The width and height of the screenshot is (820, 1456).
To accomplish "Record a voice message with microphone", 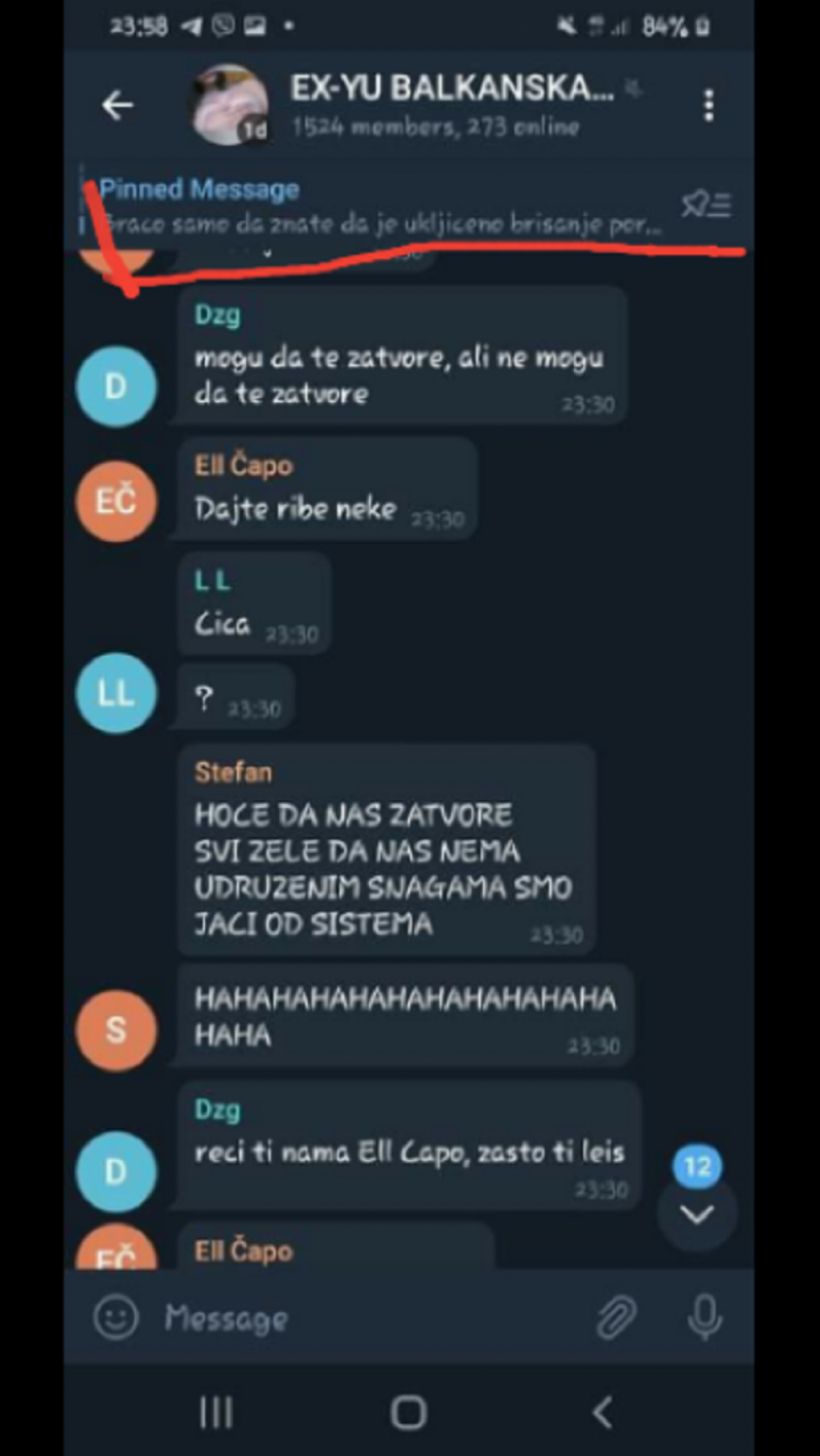I will tap(704, 1317).
